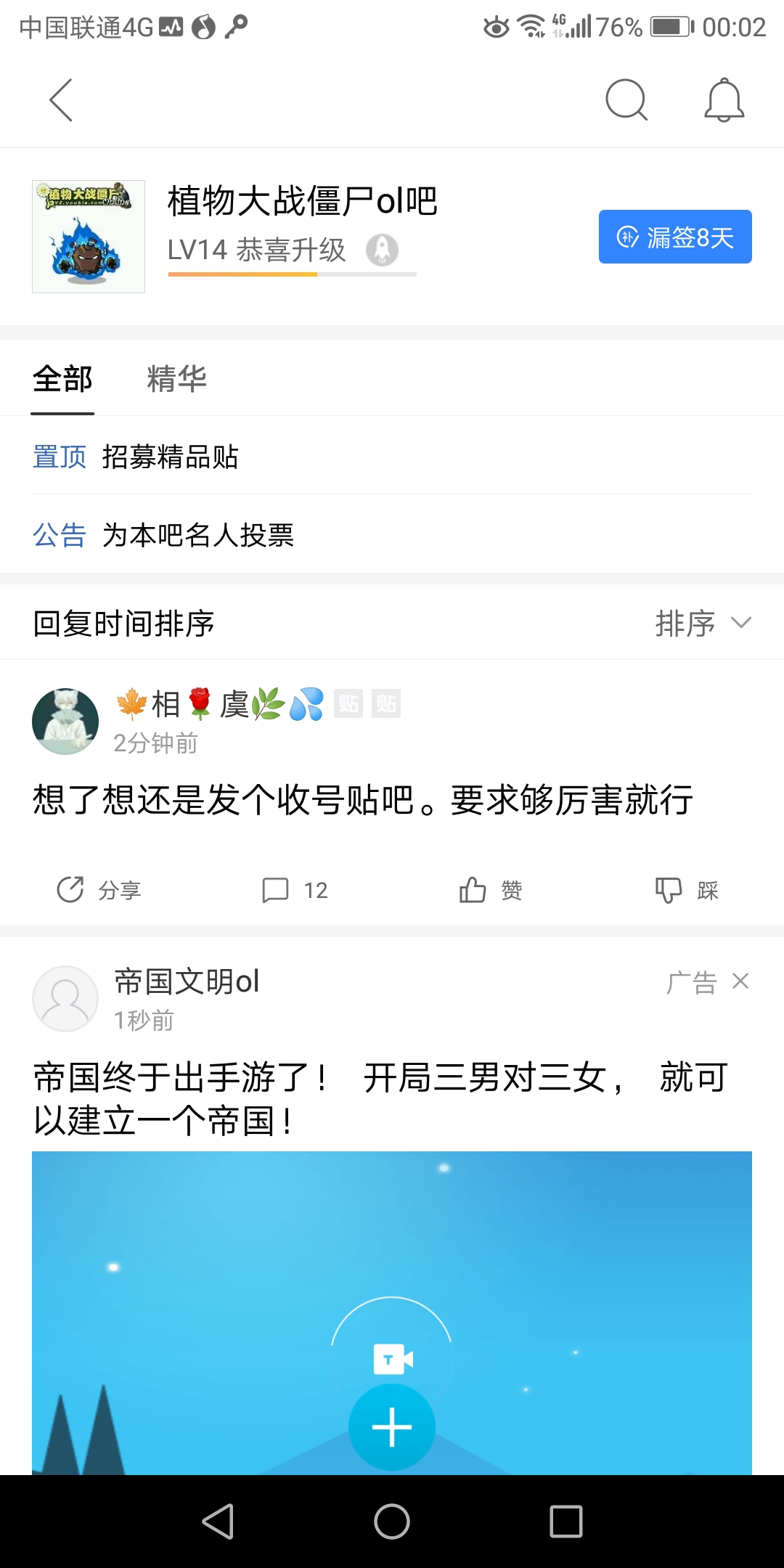Tap the system home button
The width and height of the screenshot is (784, 1568).
[392, 1522]
